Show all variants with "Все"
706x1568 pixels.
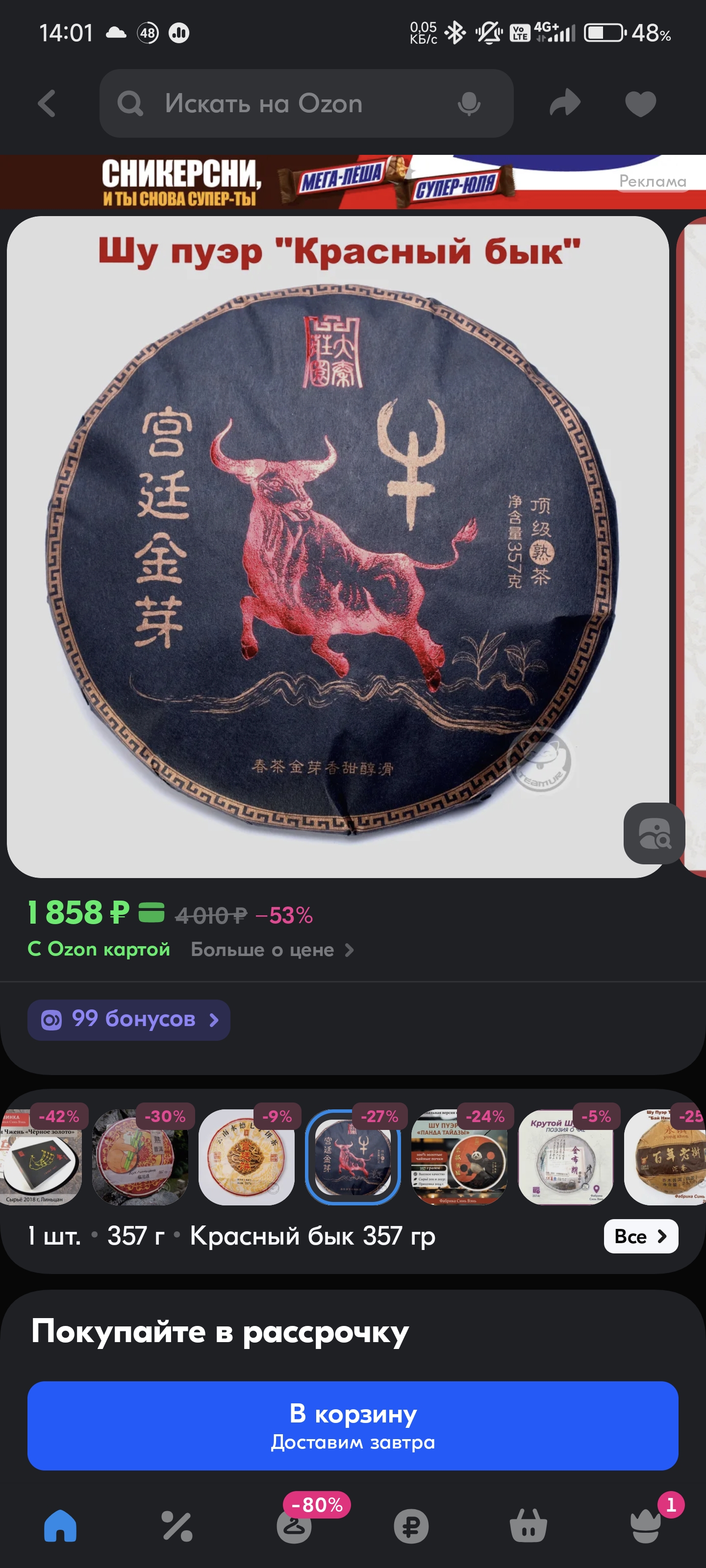[x=640, y=1236]
